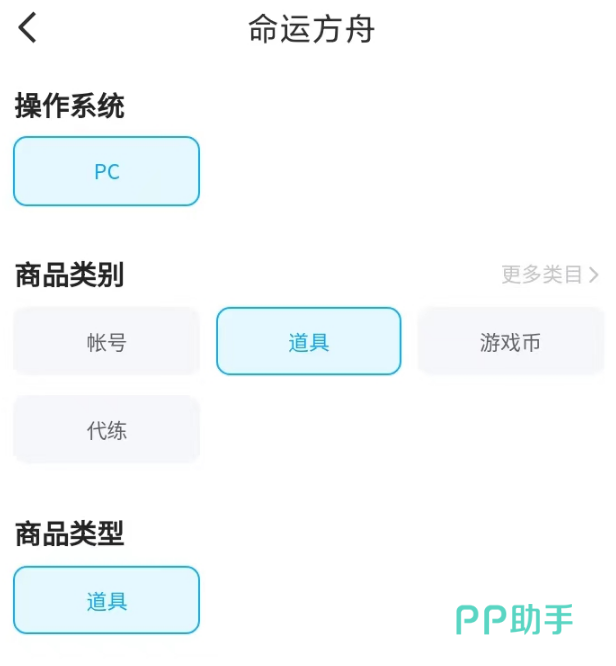Open 更多类目 for more categories
The height and width of the screenshot is (666, 616).
pyautogui.click(x=549, y=274)
